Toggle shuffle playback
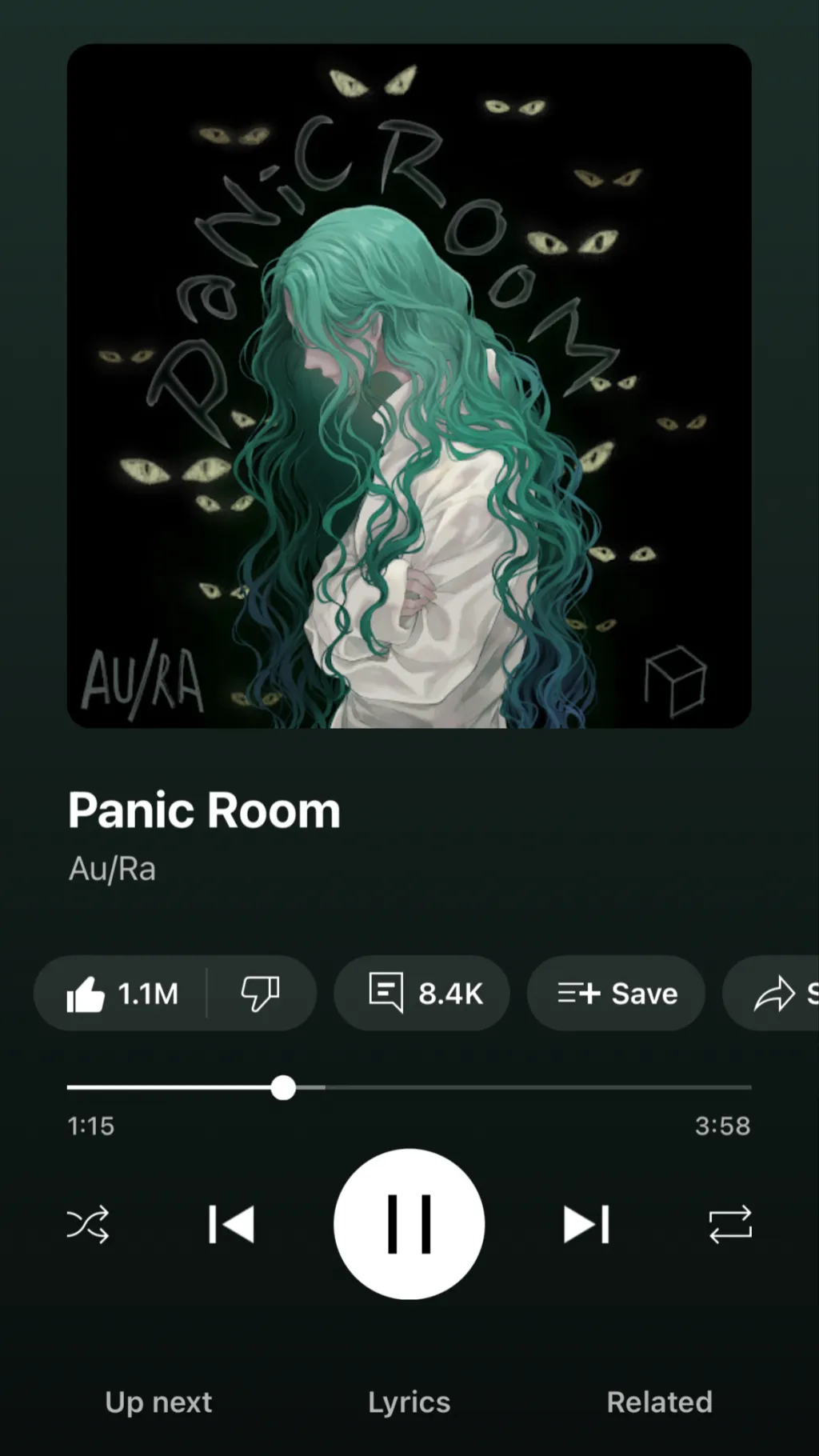The image size is (819, 1456). pos(88,1224)
